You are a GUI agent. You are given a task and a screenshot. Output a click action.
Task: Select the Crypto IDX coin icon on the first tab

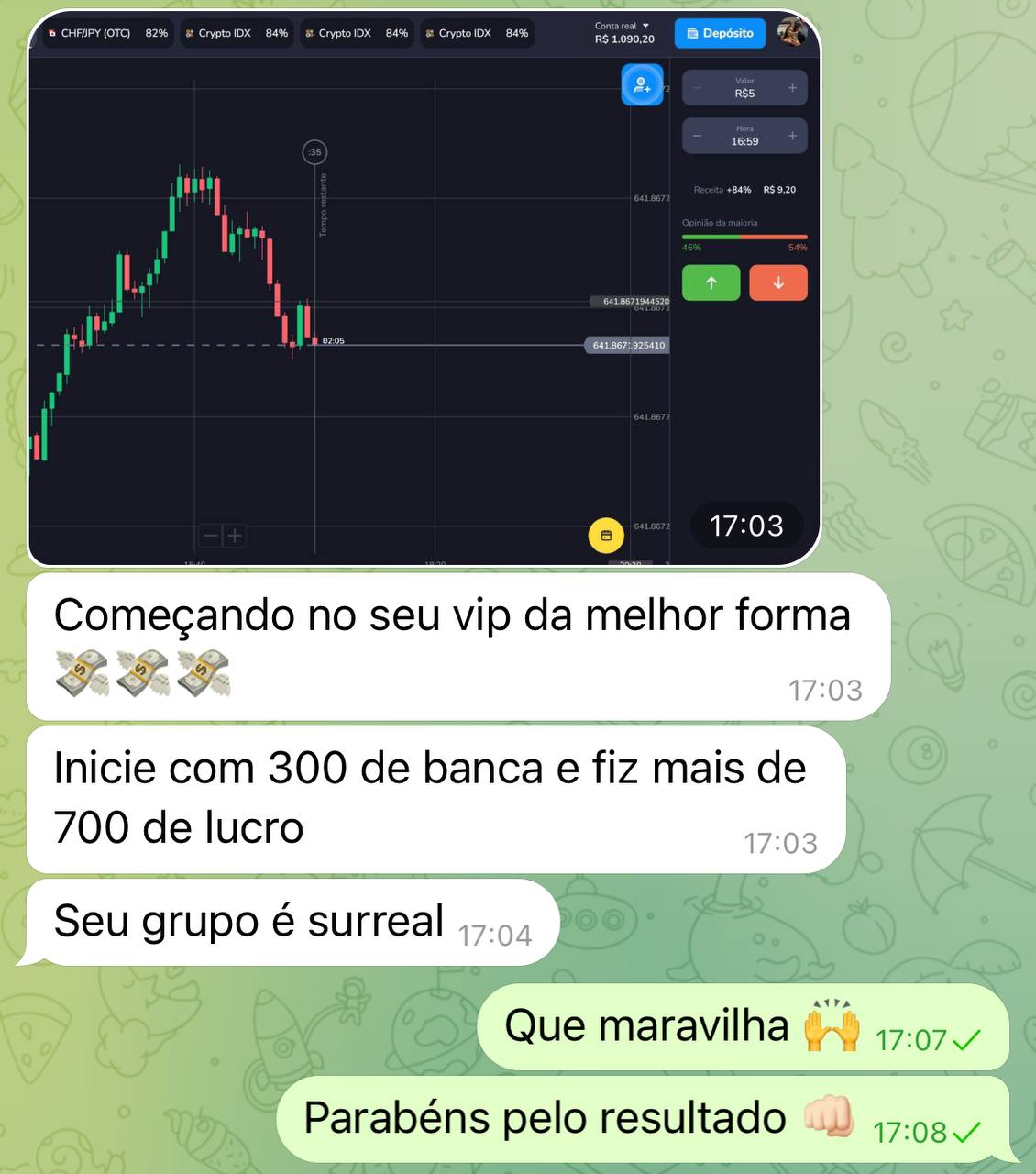pos(188,33)
